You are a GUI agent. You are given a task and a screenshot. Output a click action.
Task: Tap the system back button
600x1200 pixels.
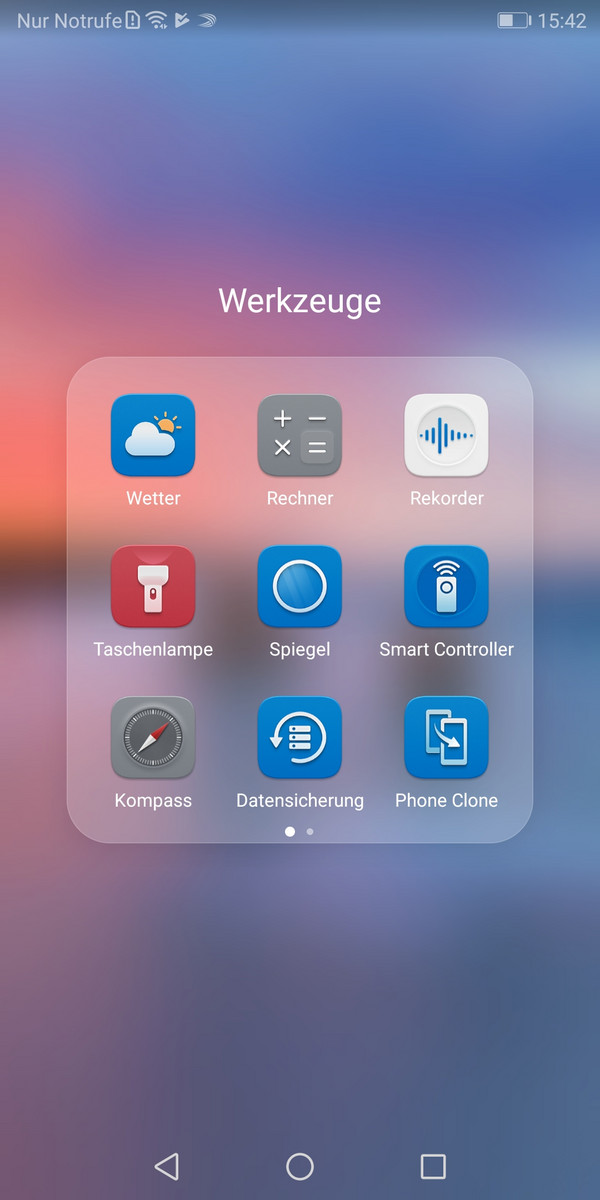[x=167, y=1166]
